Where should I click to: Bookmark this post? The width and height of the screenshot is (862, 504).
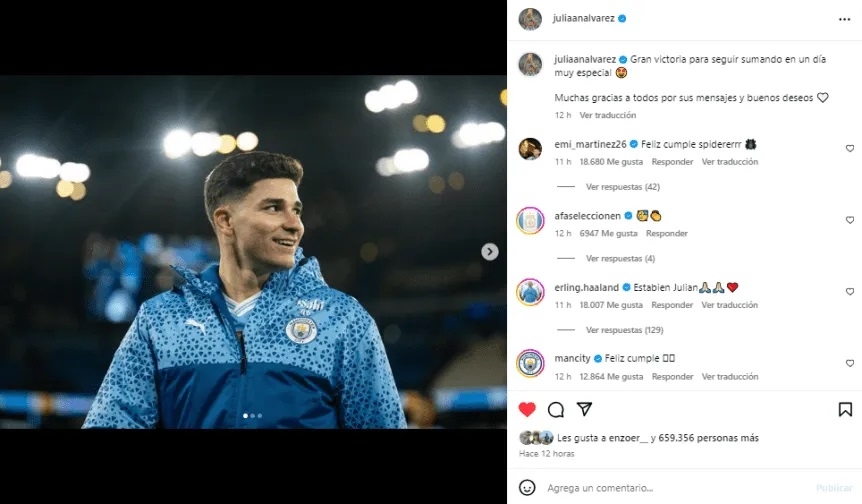pos(845,409)
